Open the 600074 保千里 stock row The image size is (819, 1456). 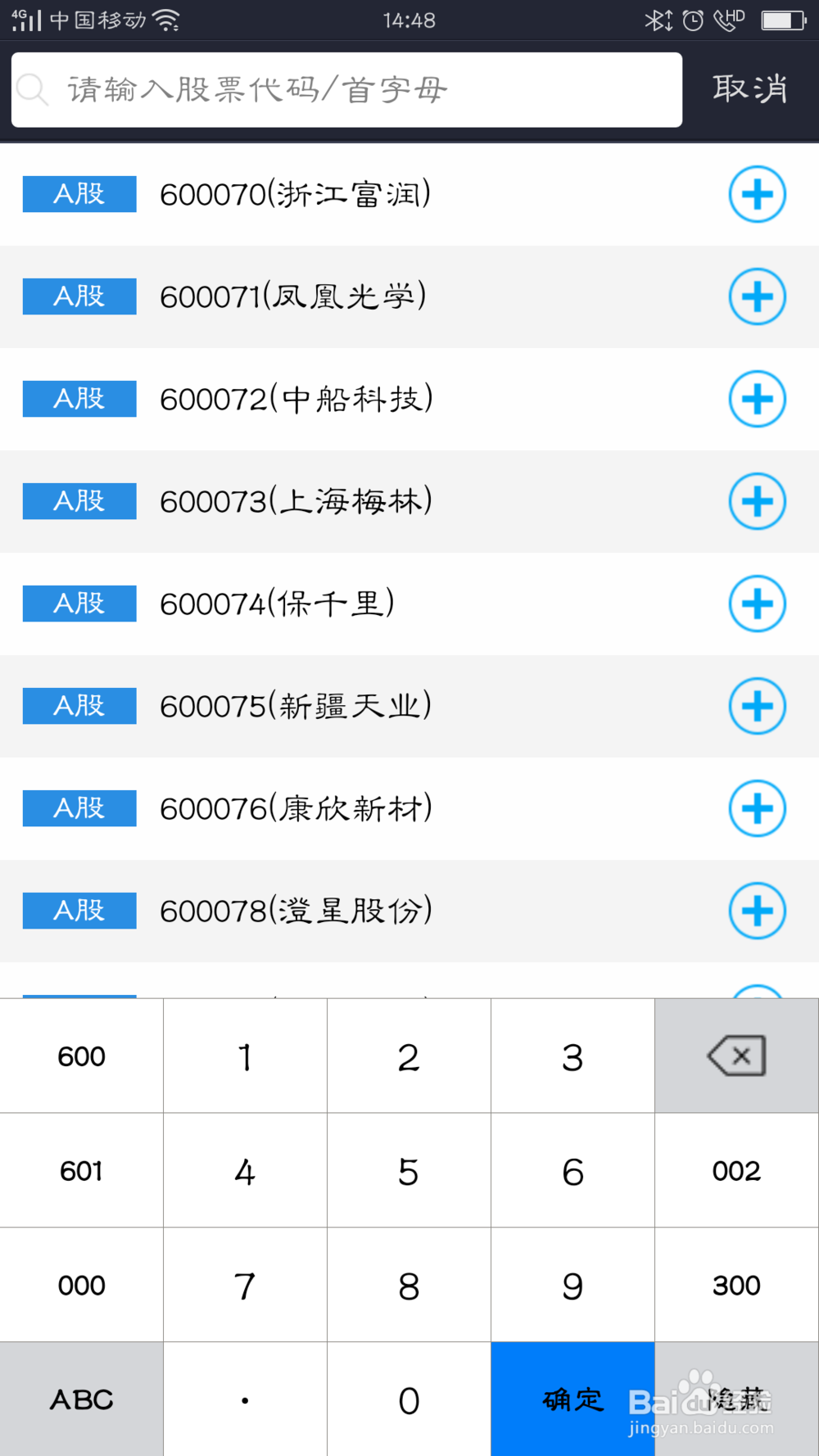click(409, 604)
